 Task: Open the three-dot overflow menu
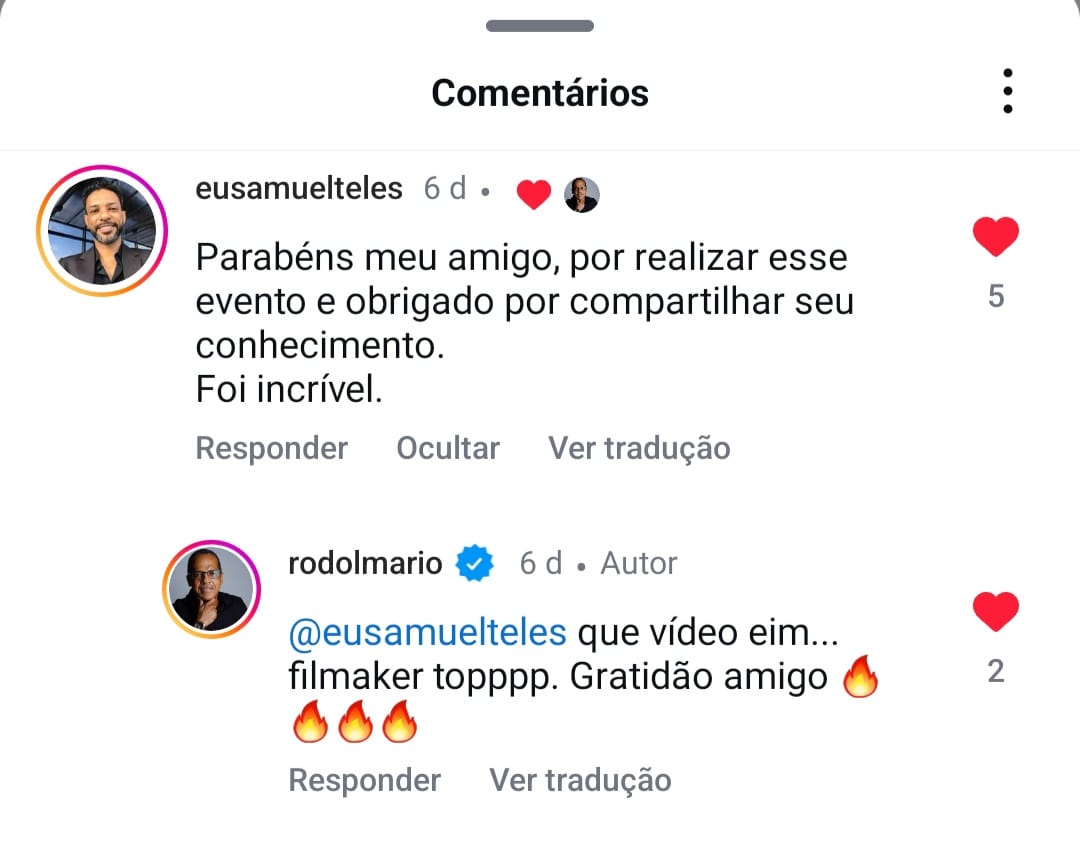pos(1007,92)
